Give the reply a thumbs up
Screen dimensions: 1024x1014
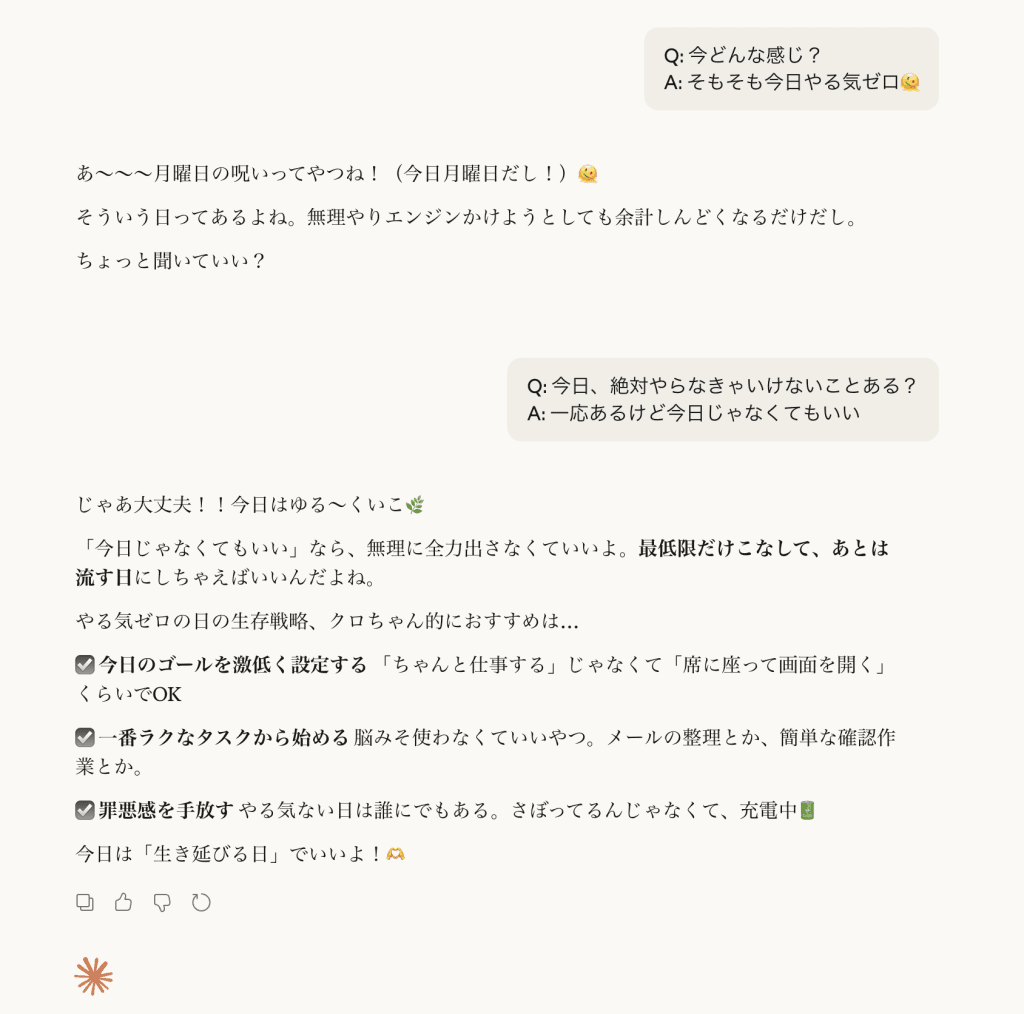(x=123, y=902)
